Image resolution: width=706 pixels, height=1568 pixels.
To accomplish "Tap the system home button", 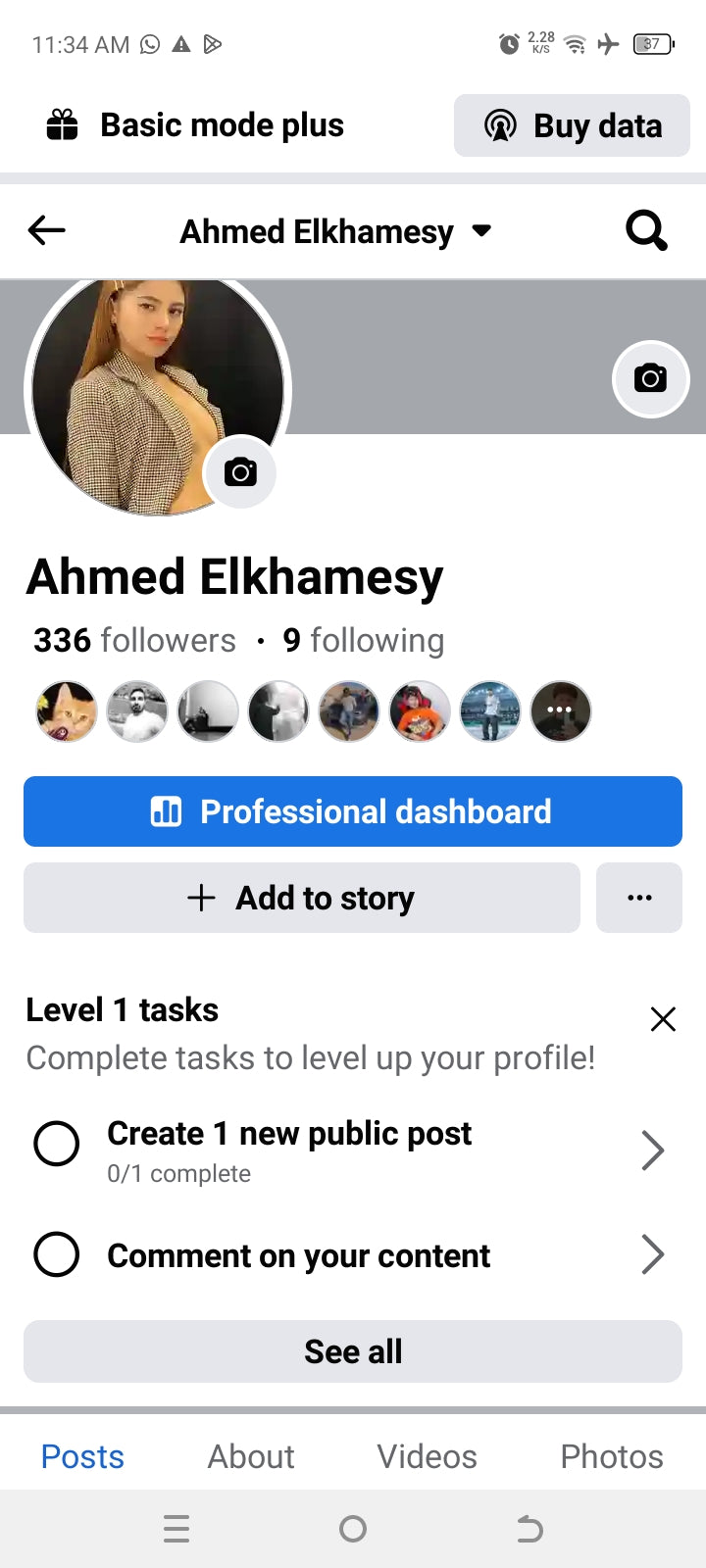I will click(x=353, y=1529).
